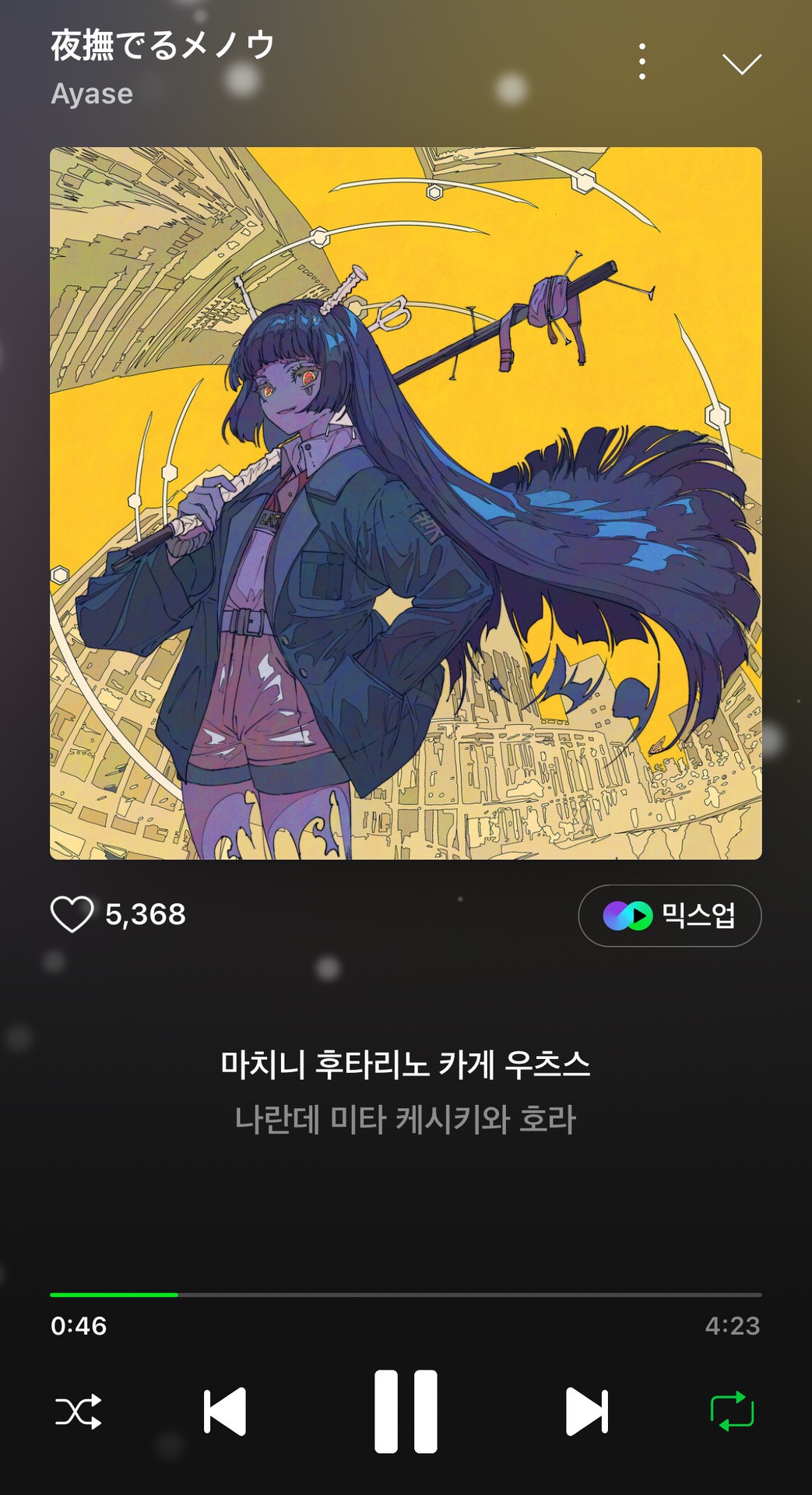Screen dimensions: 812x1495
Task: Open artist Ayase's page
Action: point(92,94)
